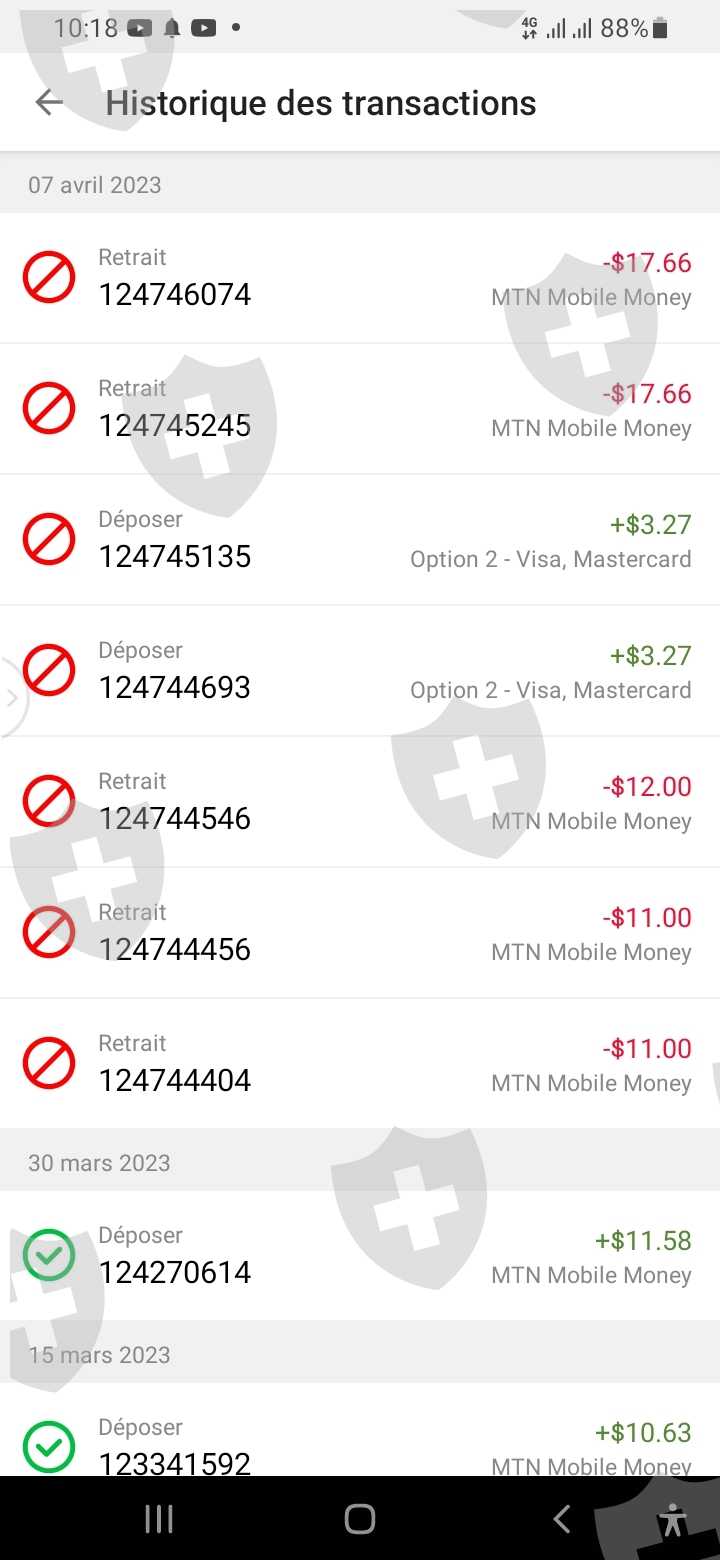The image size is (720, 1560).
Task: Expand the side edge panel handle
Action: point(12,697)
